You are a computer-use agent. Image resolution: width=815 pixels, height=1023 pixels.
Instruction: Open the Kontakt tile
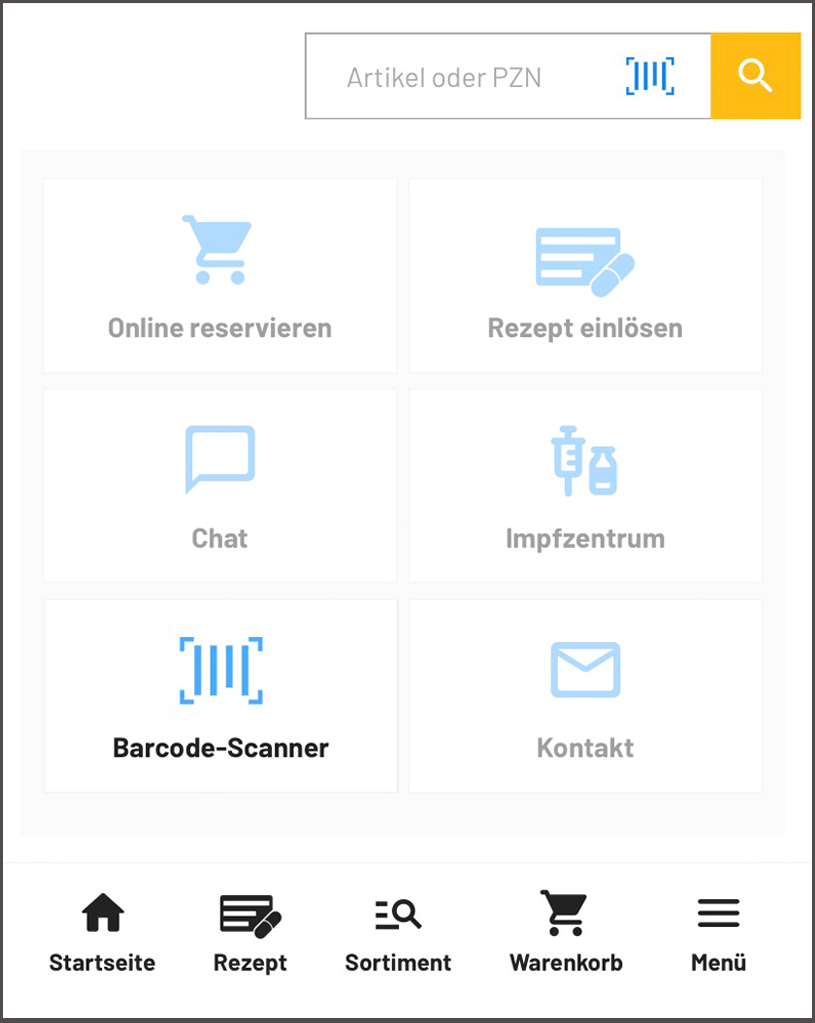585,696
